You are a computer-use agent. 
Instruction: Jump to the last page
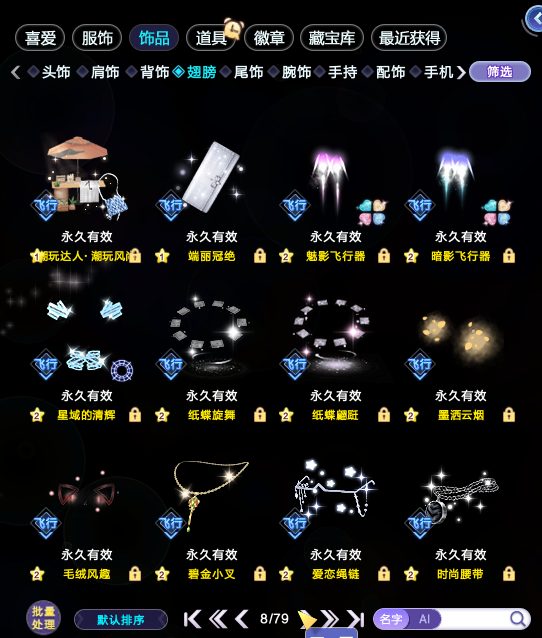(x=356, y=619)
